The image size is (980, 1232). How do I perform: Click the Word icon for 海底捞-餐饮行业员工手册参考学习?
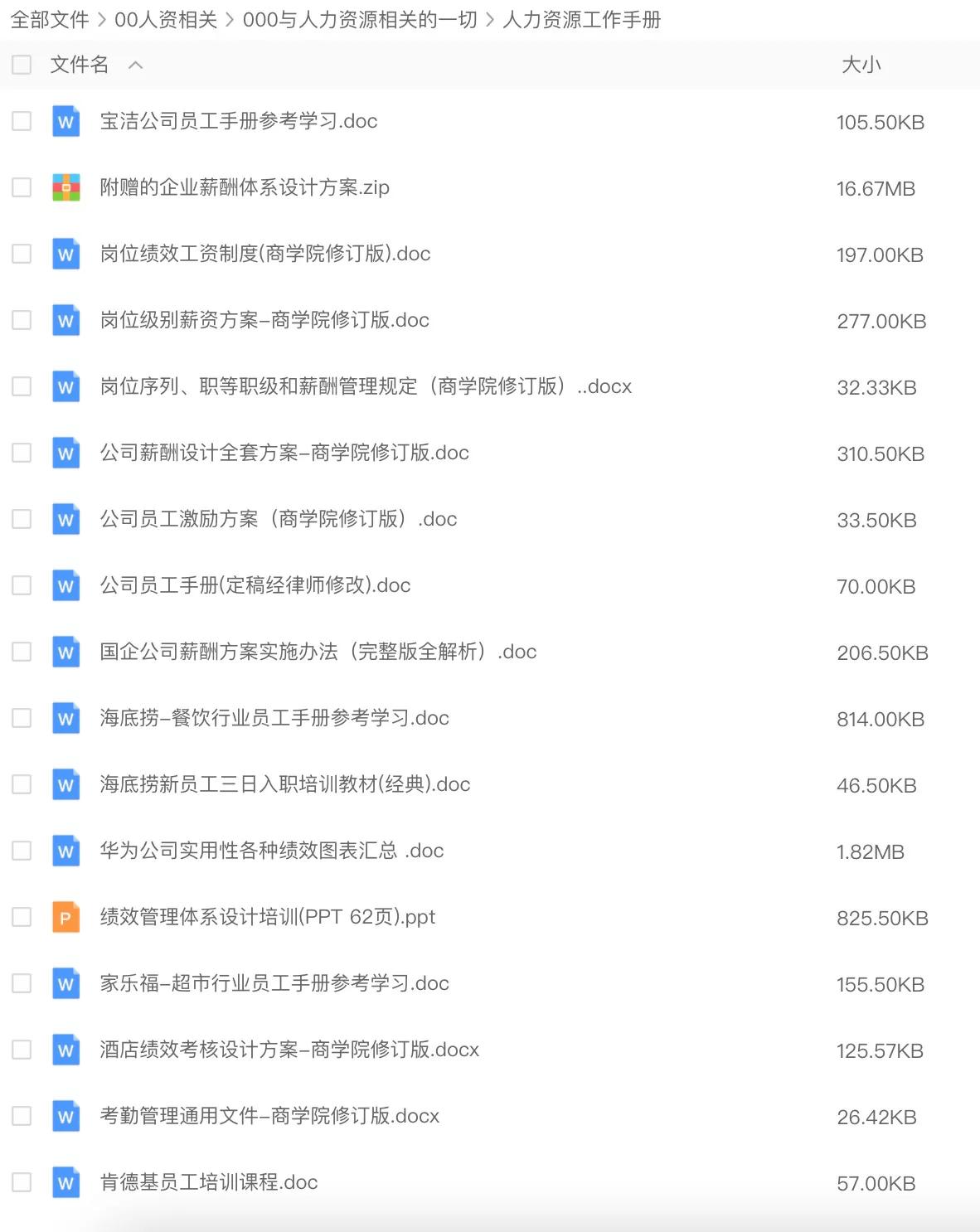pyautogui.click(x=65, y=718)
